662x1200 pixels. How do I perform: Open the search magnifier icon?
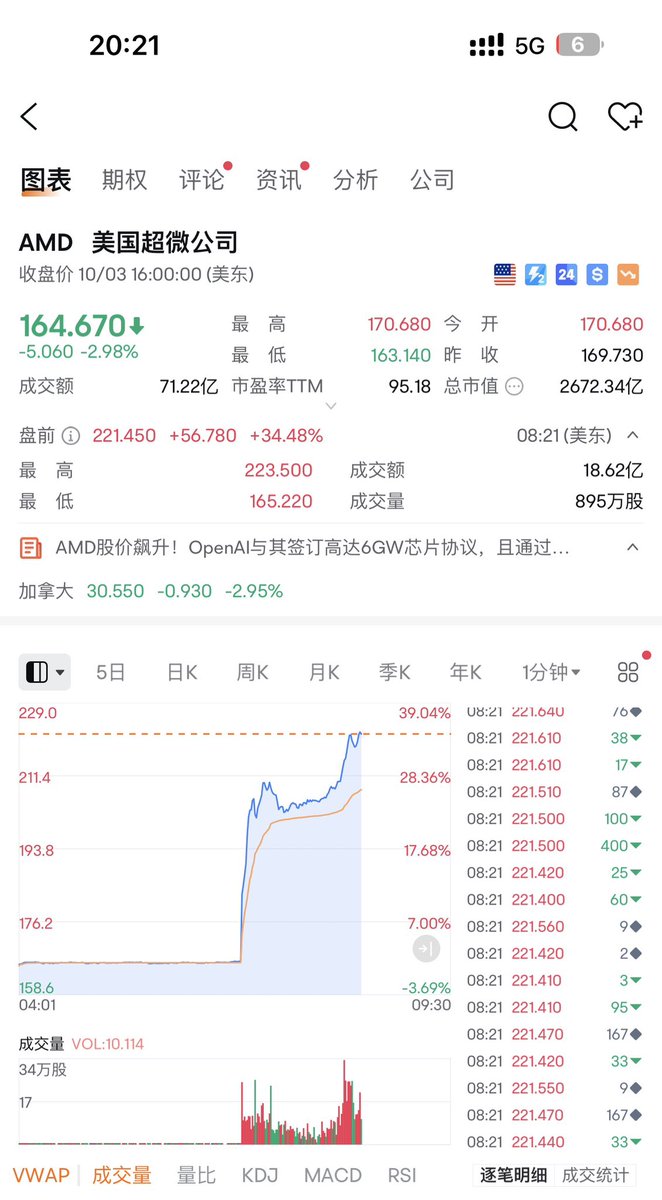pyautogui.click(x=563, y=117)
